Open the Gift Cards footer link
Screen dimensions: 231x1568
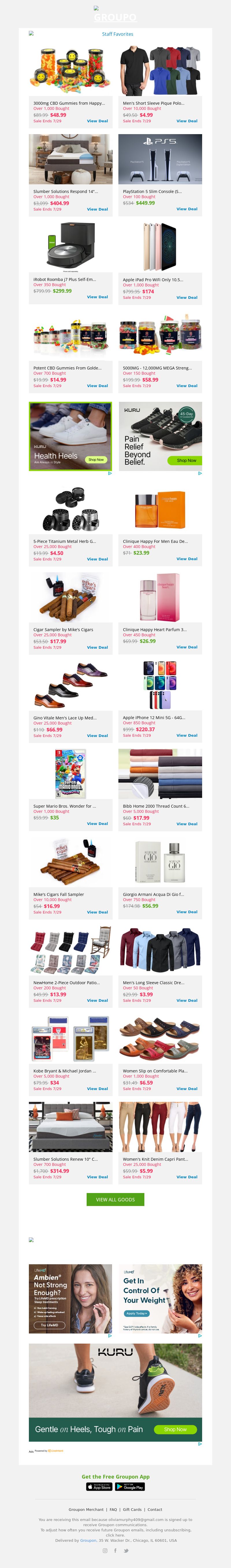132,1509
